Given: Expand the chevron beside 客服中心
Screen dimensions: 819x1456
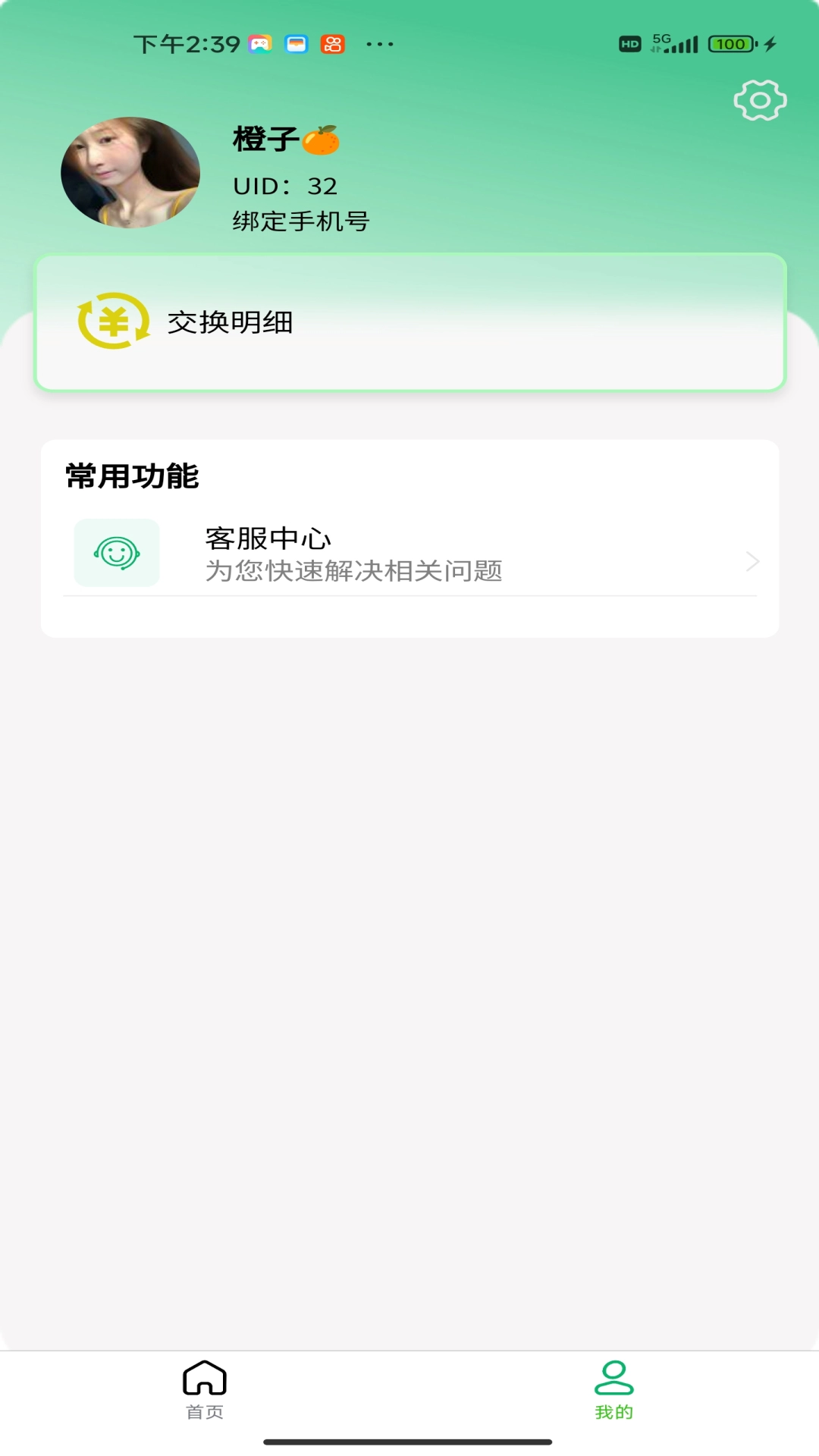Looking at the screenshot, I should (x=752, y=561).
